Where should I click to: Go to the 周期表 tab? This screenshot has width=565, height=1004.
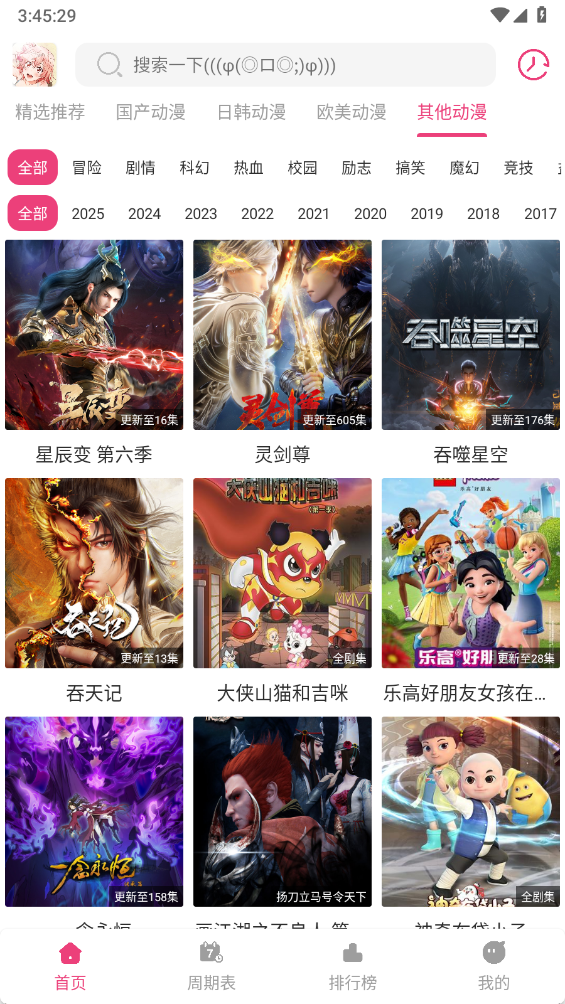pos(211,966)
